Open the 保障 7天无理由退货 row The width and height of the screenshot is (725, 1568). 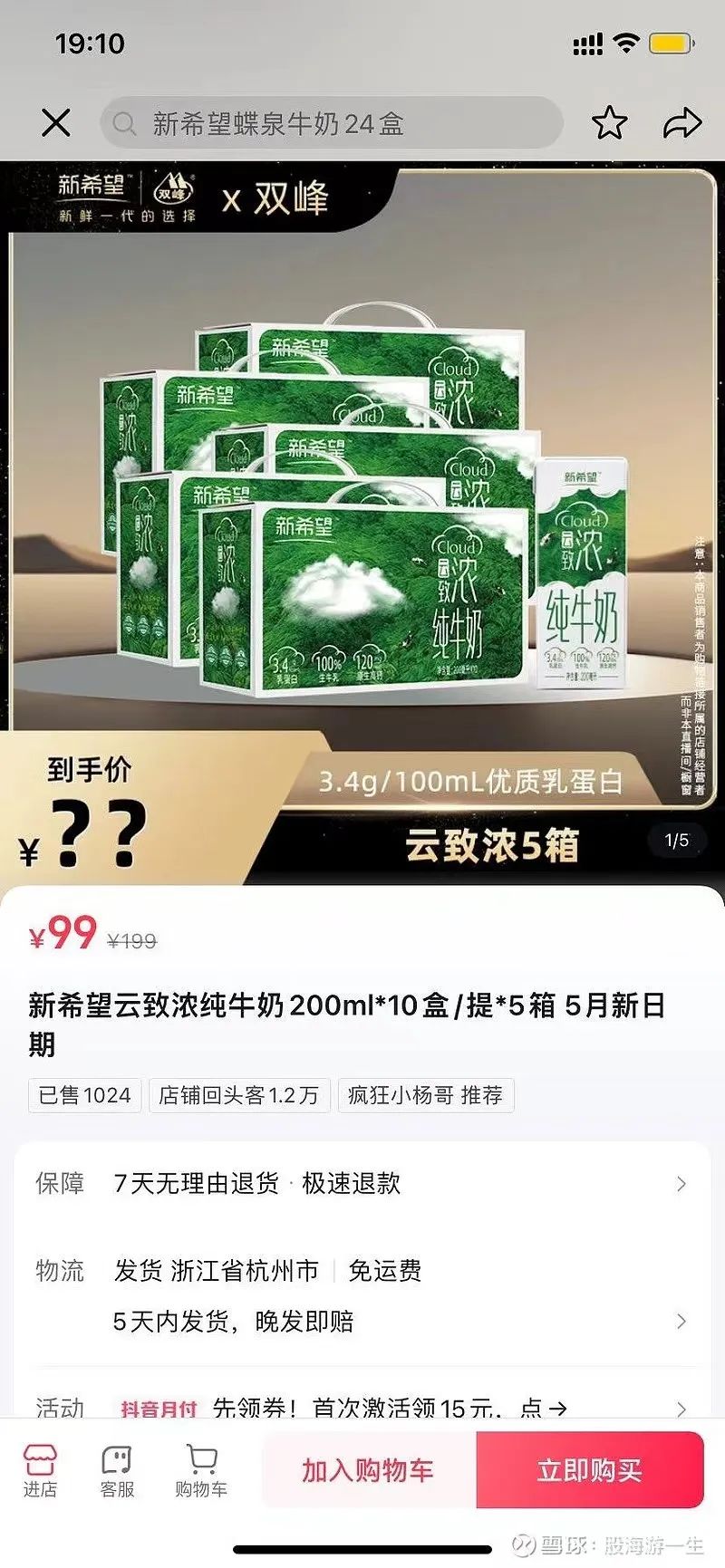point(362,1183)
